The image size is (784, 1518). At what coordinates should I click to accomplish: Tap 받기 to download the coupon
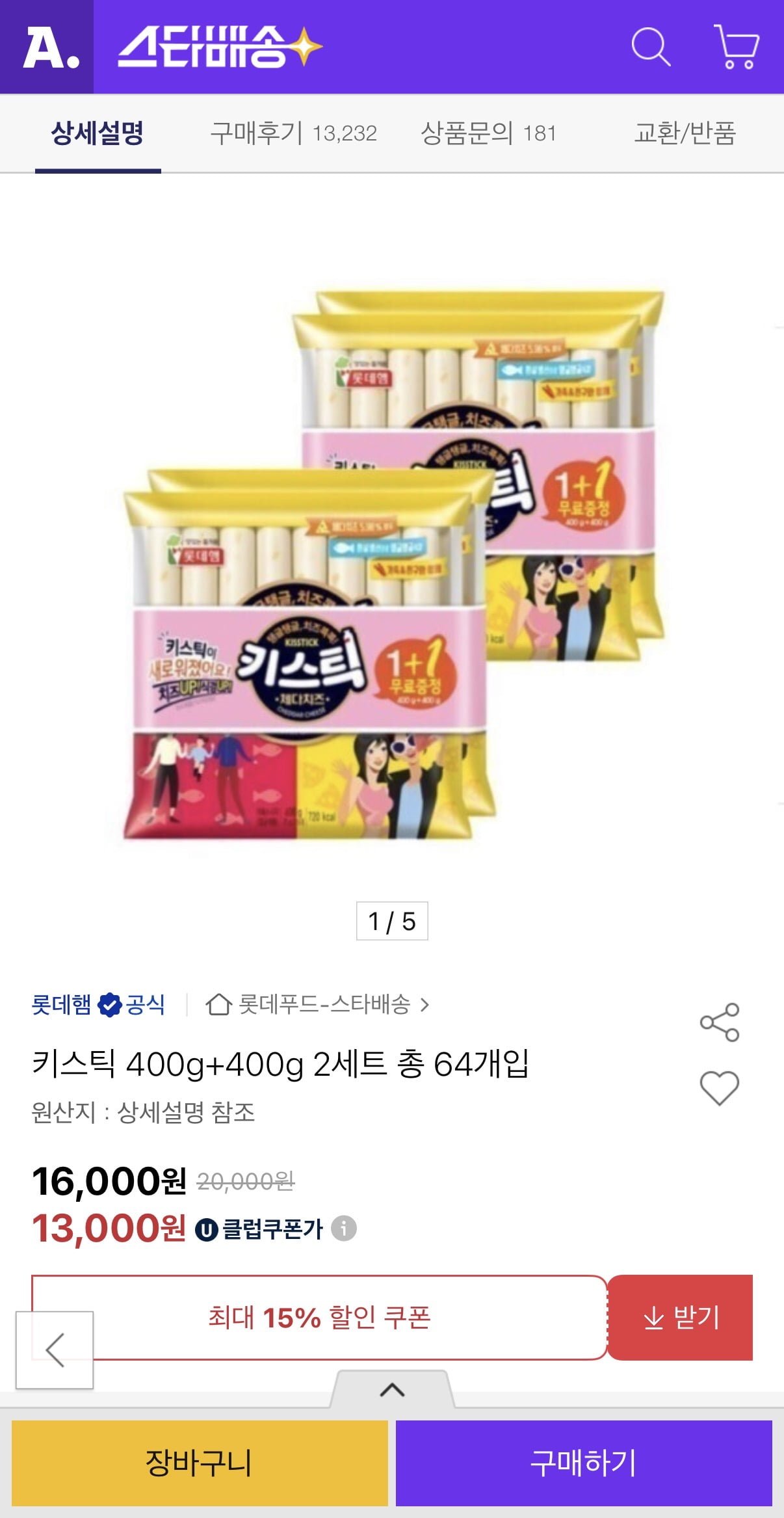point(681,1318)
